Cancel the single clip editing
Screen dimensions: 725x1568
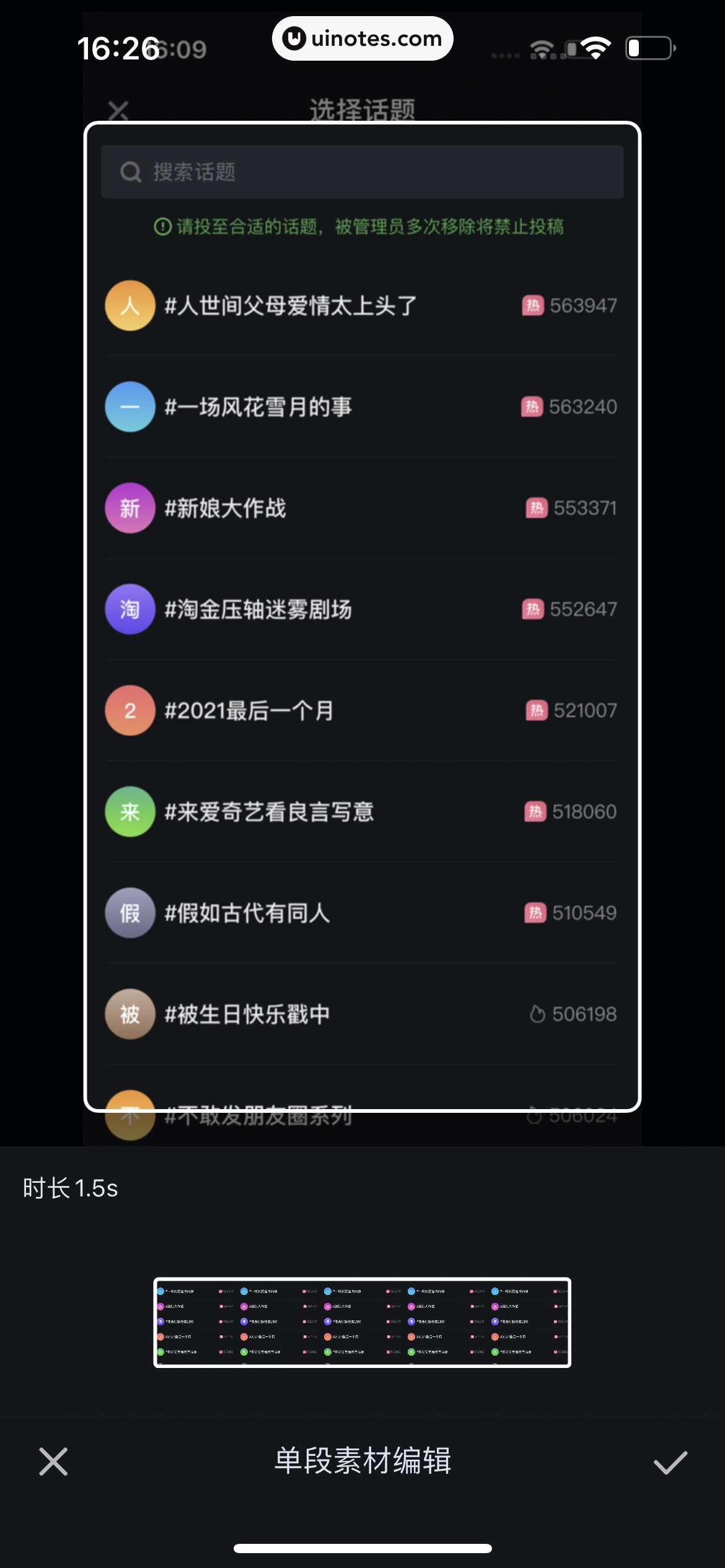53,1461
